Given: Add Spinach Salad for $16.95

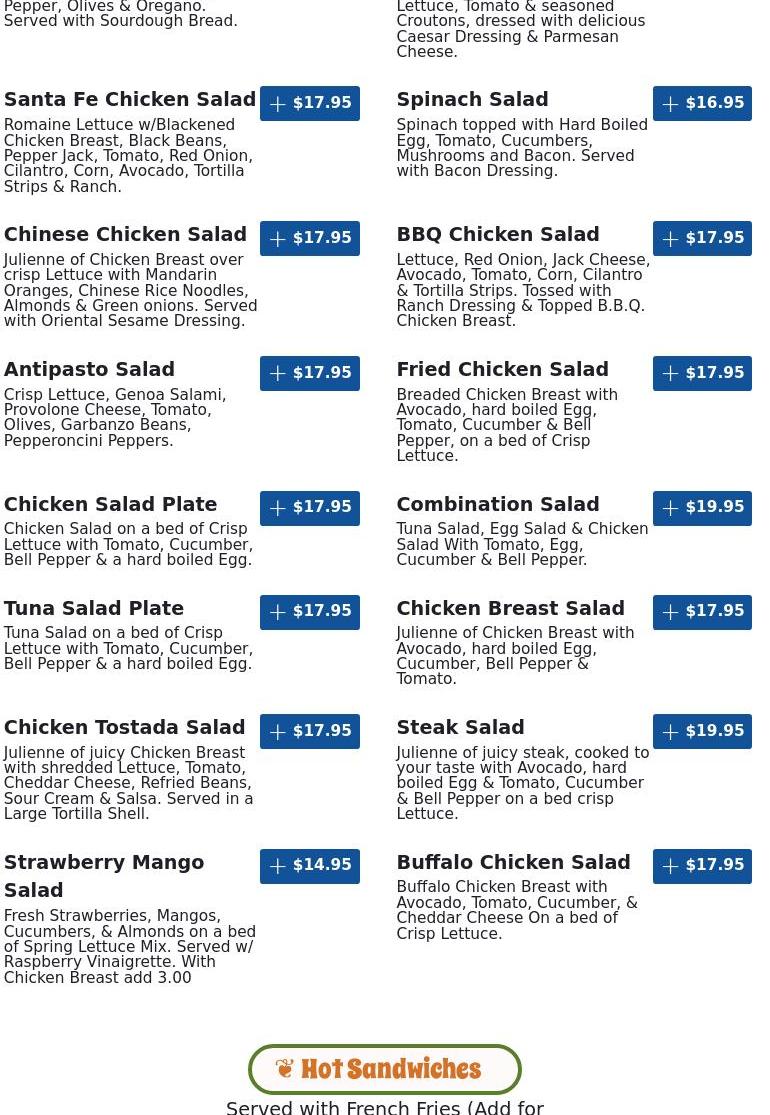Looking at the screenshot, I should point(702,103).
